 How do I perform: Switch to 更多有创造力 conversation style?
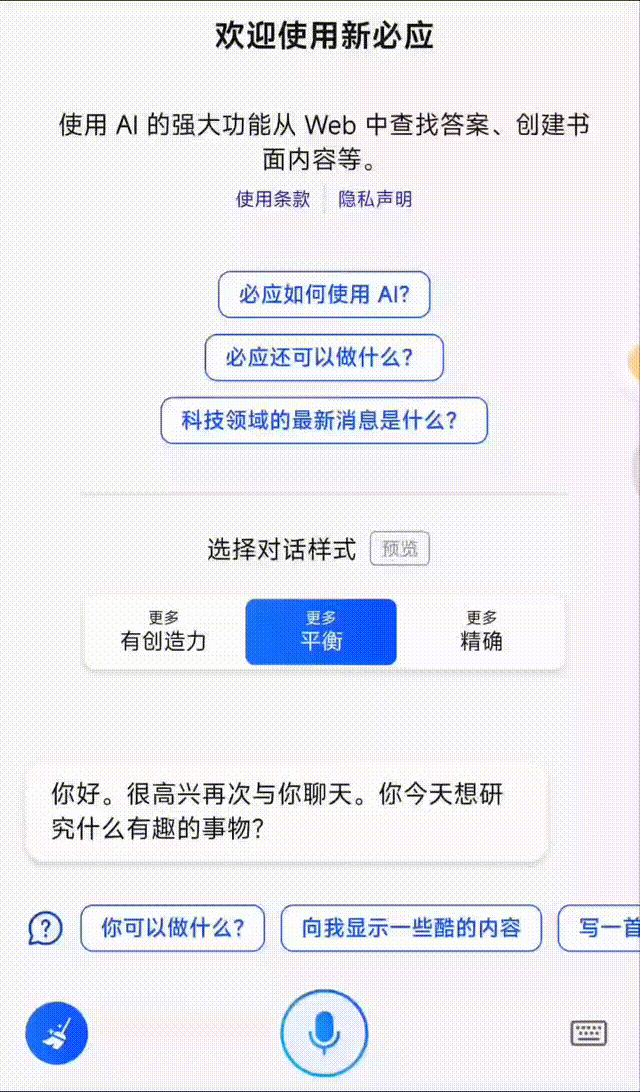tap(163, 632)
